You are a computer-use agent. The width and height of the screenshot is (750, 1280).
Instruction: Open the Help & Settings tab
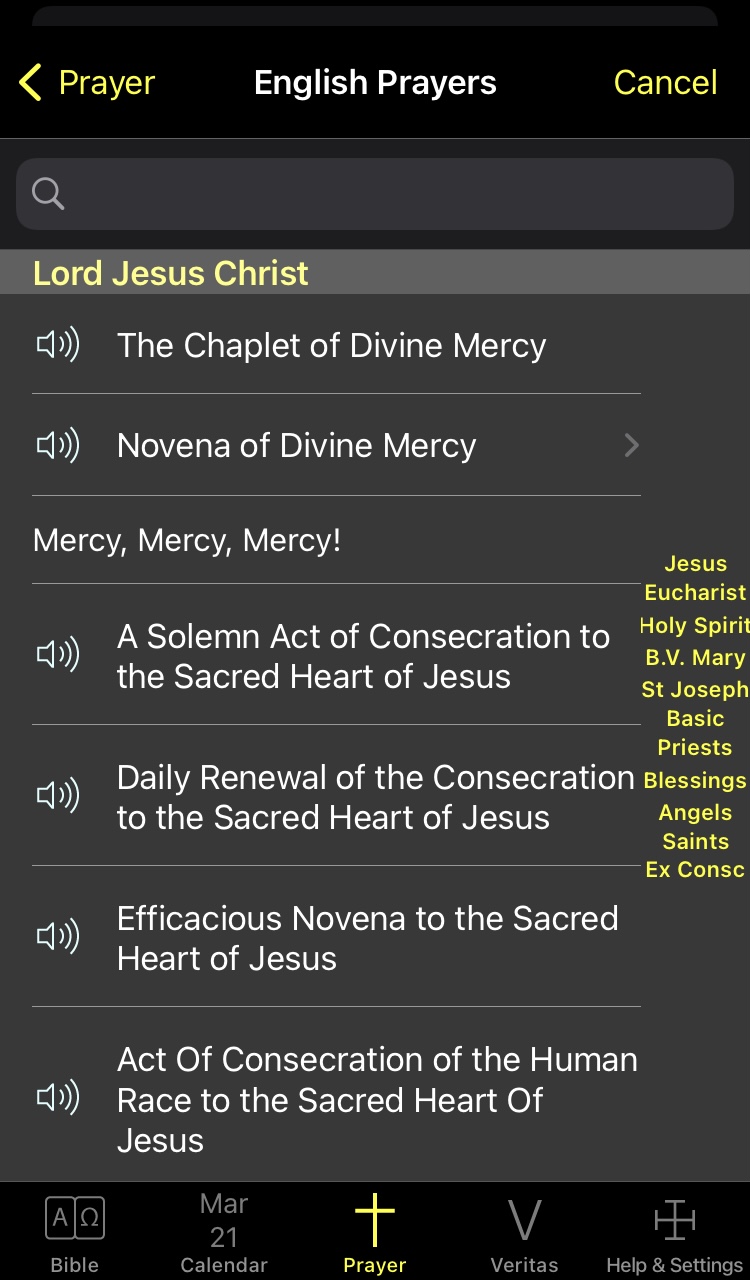click(674, 1233)
